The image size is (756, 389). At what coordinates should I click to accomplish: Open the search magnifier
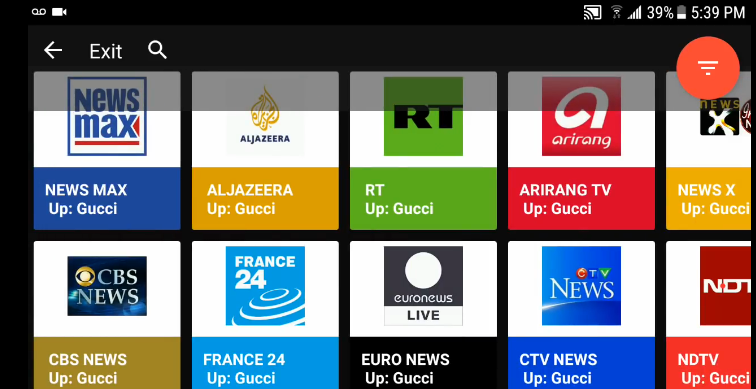157,50
